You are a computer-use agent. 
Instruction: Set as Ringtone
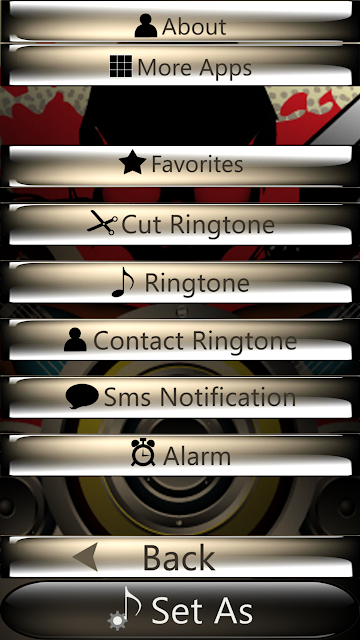coord(180,282)
